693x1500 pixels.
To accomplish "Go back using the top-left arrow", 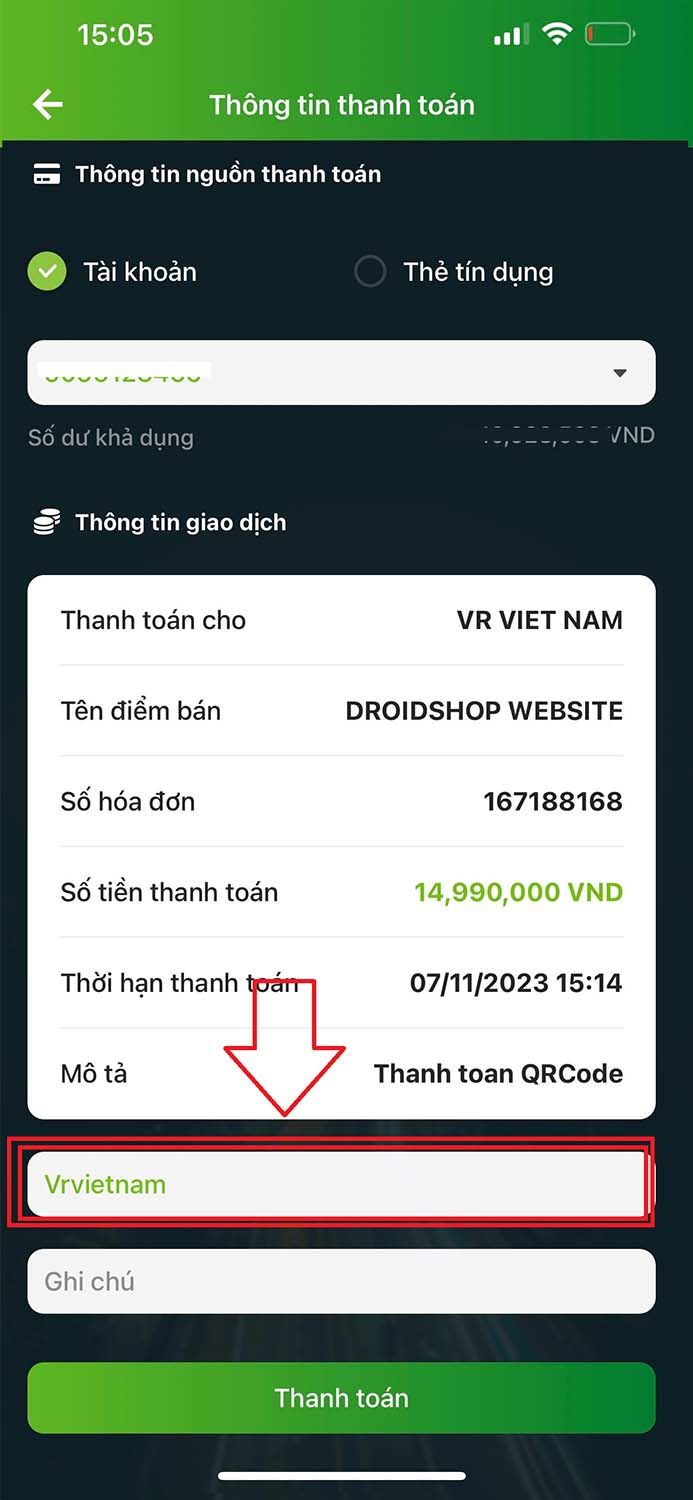I will pyautogui.click(x=47, y=105).
